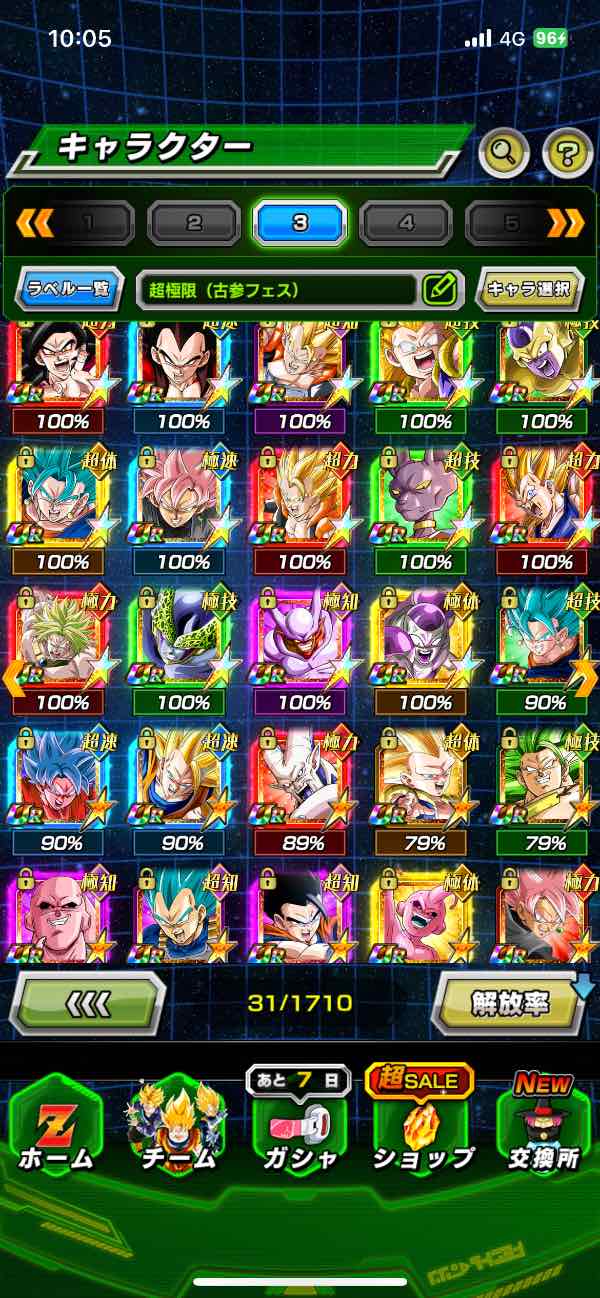This screenshot has width=600, height=1298.
Task: Open the ガシャ tab
Action: (298, 1125)
